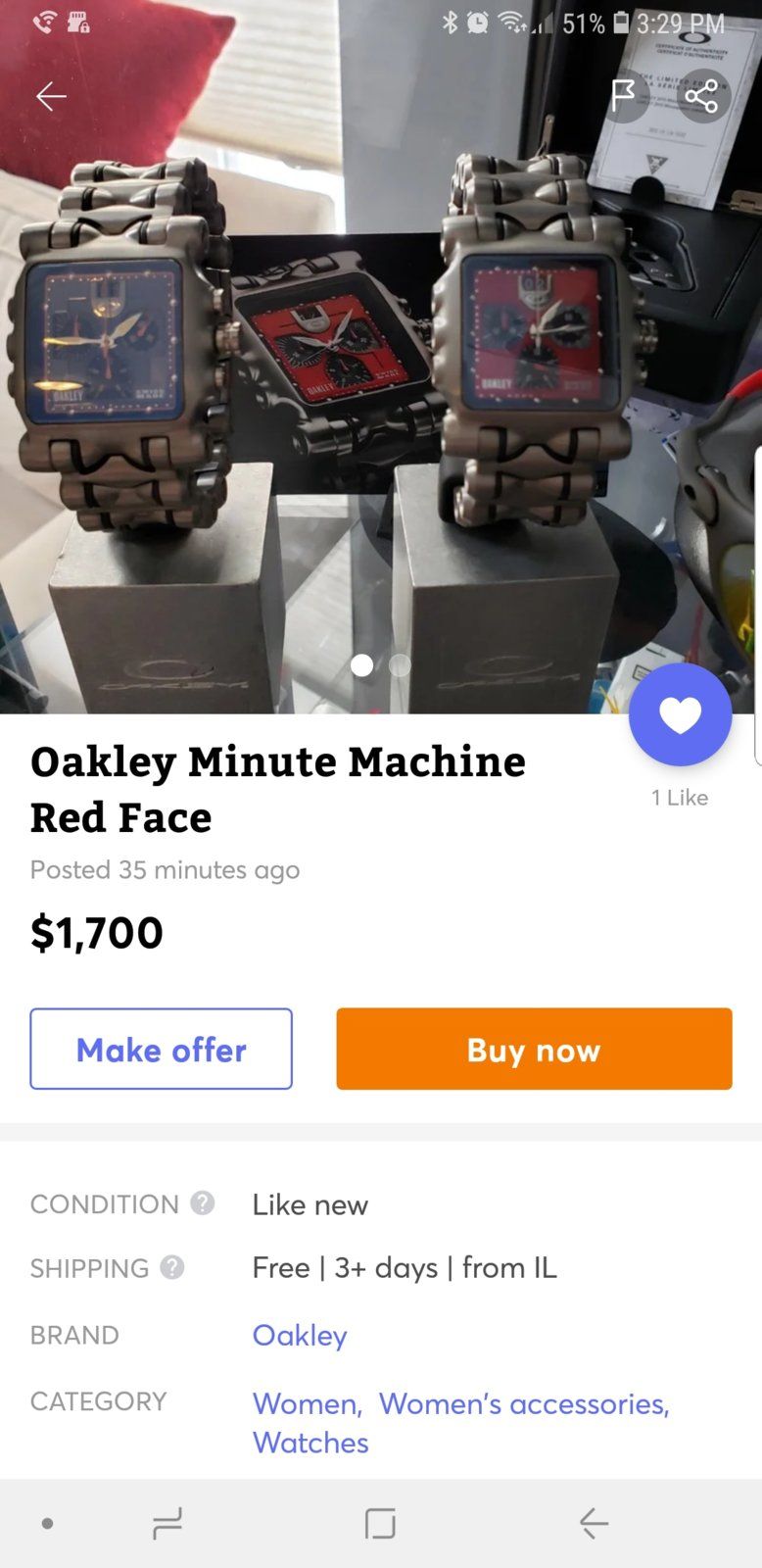Tap Buy now
762x1568 pixels.
click(x=534, y=1049)
